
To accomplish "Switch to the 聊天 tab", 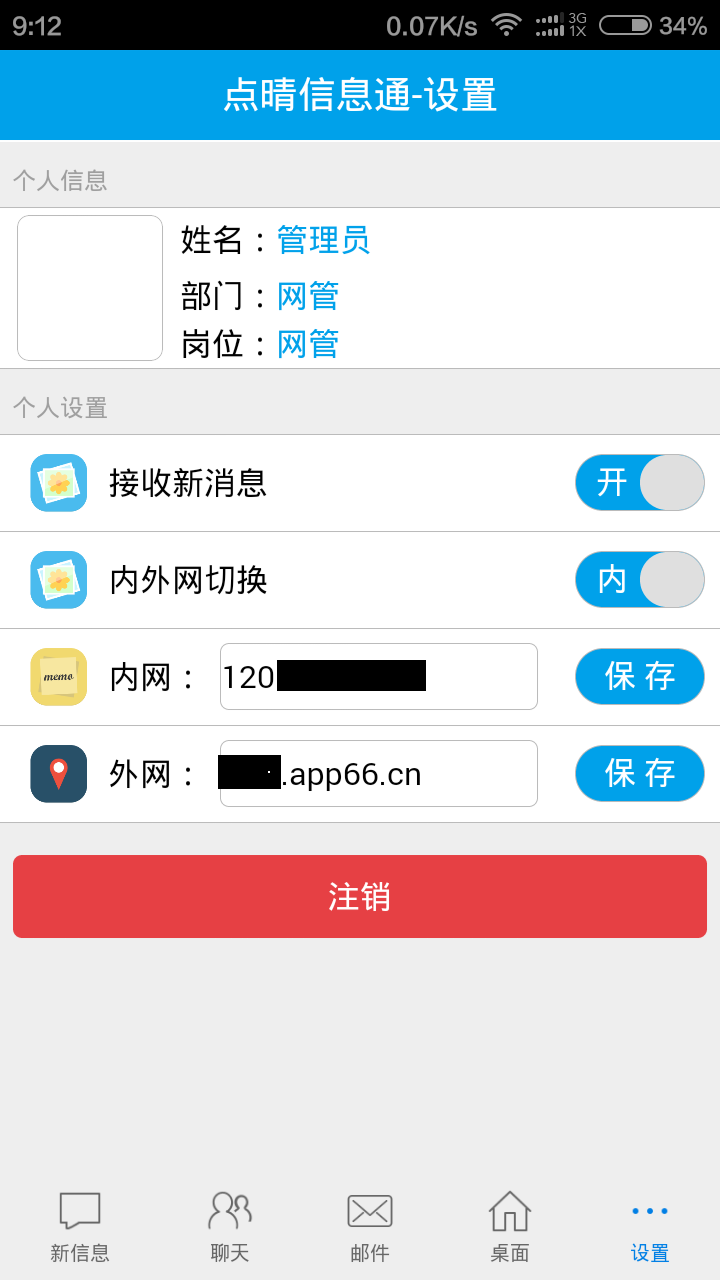I will [x=230, y=1226].
